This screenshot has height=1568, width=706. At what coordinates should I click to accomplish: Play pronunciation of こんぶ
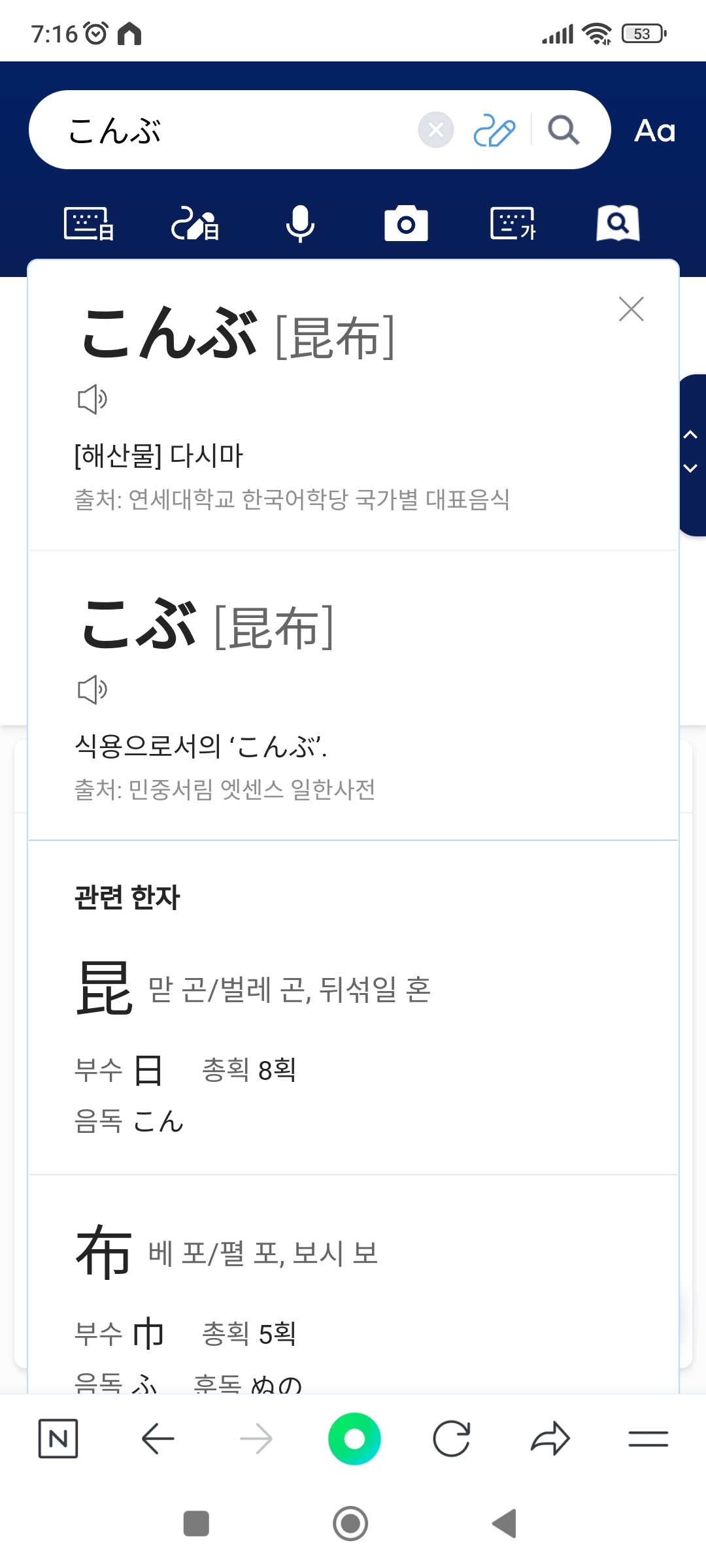92,399
